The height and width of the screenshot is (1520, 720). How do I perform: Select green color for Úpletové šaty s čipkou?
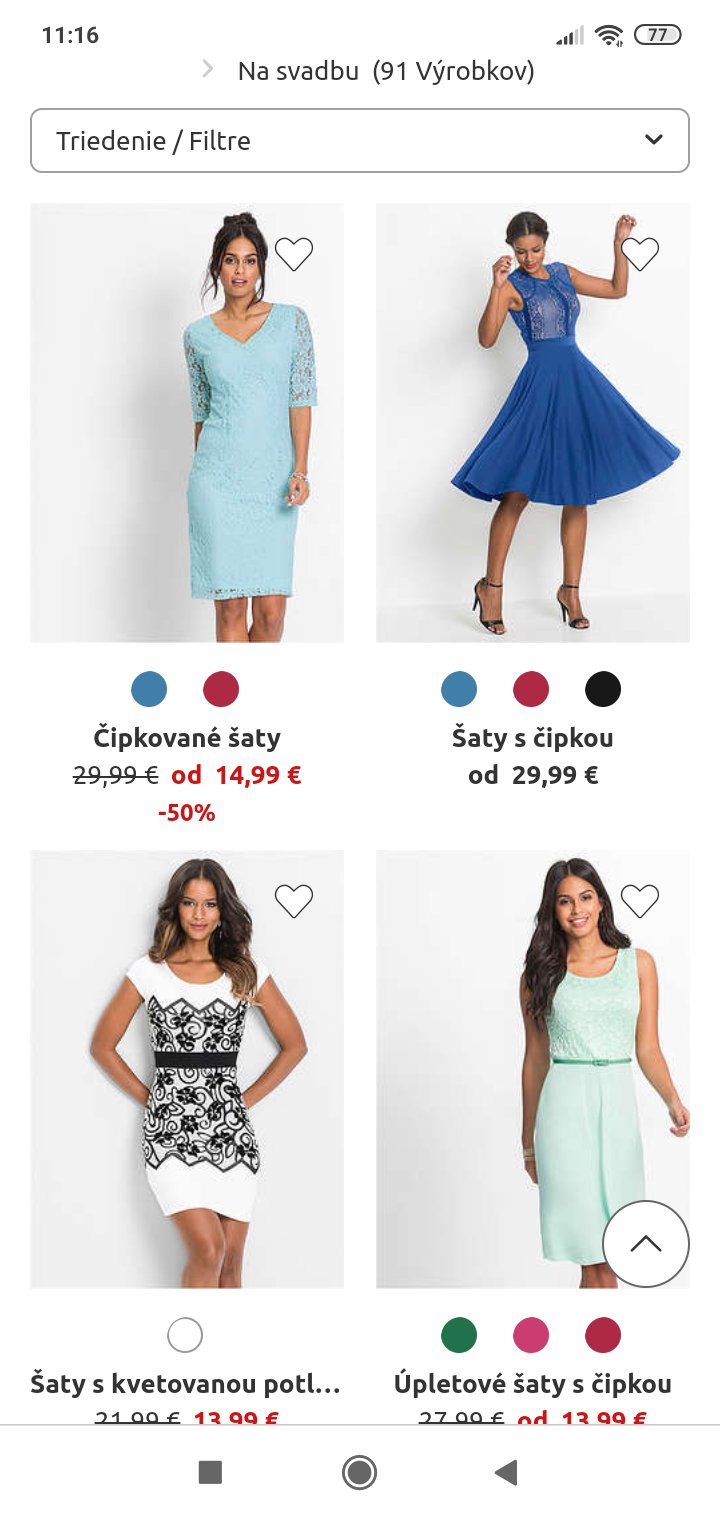pyautogui.click(x=459, y=1335)
